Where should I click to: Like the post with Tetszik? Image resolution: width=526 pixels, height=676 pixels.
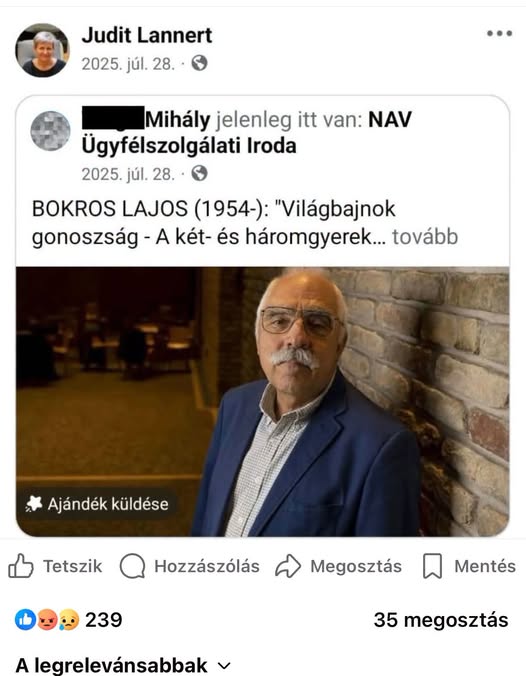55,566
